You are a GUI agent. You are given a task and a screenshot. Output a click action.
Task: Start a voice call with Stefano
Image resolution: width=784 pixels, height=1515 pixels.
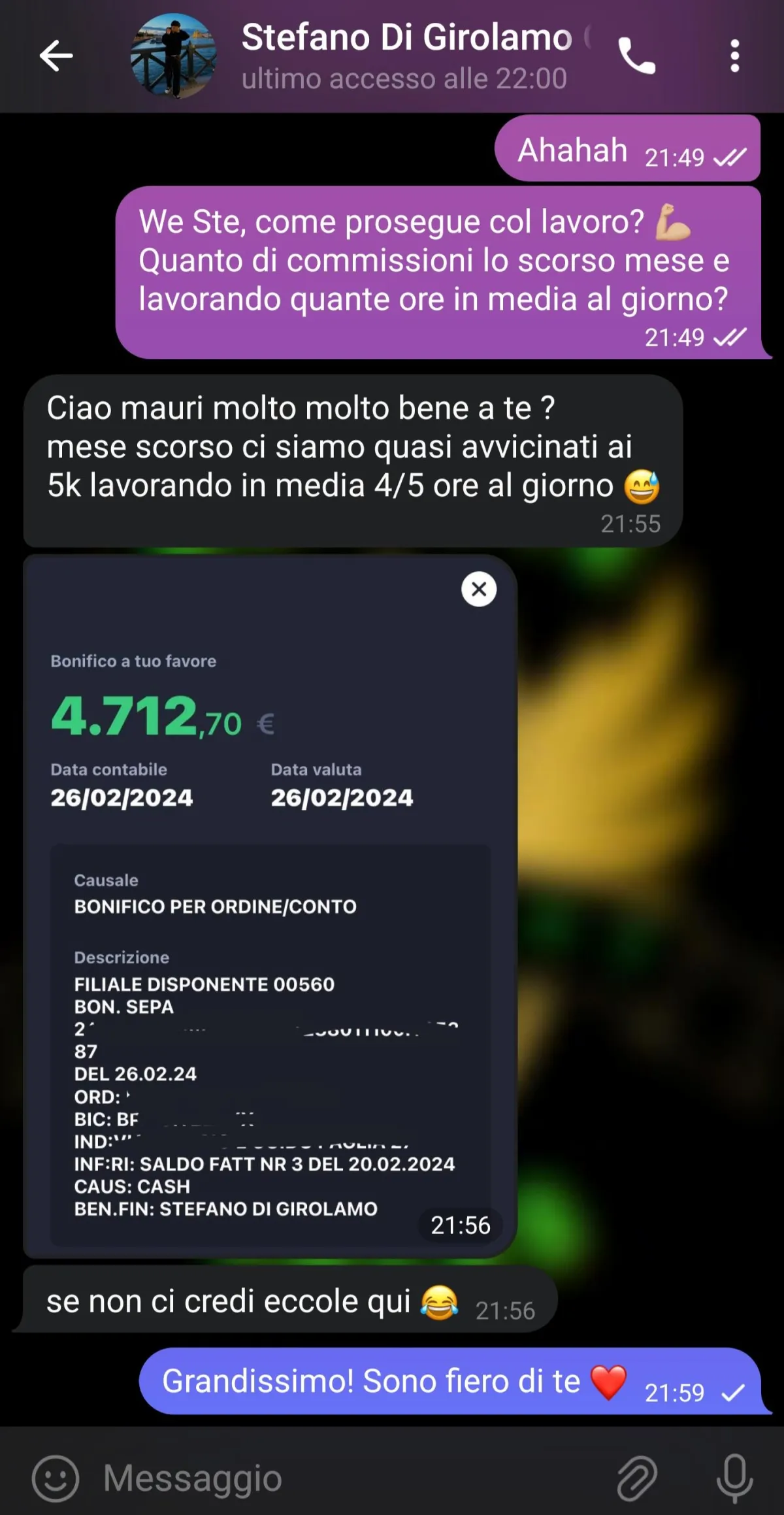pyautogui.click(x=637, y=56)
